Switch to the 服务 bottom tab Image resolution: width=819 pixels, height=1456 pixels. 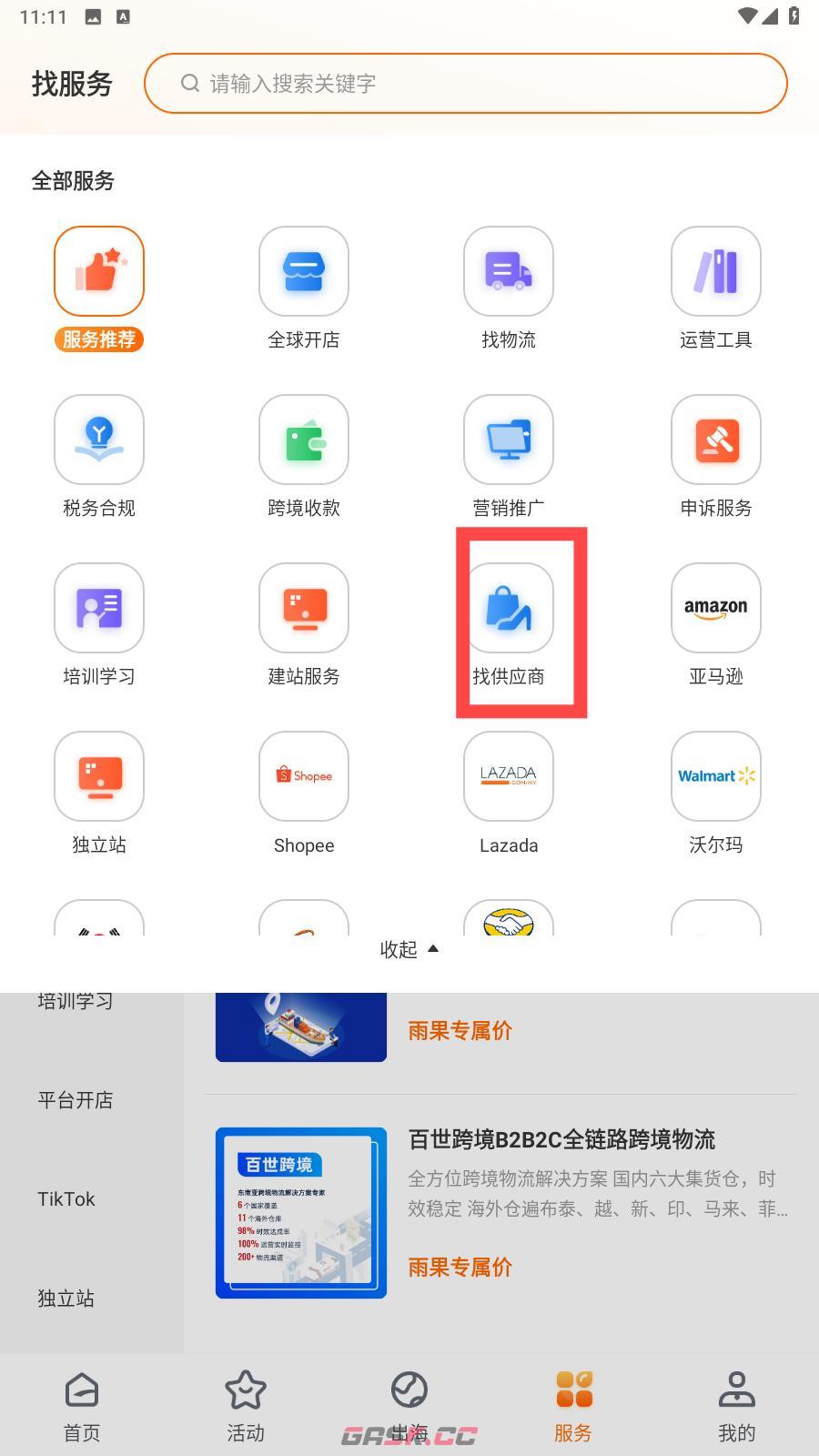[572, 1404]
